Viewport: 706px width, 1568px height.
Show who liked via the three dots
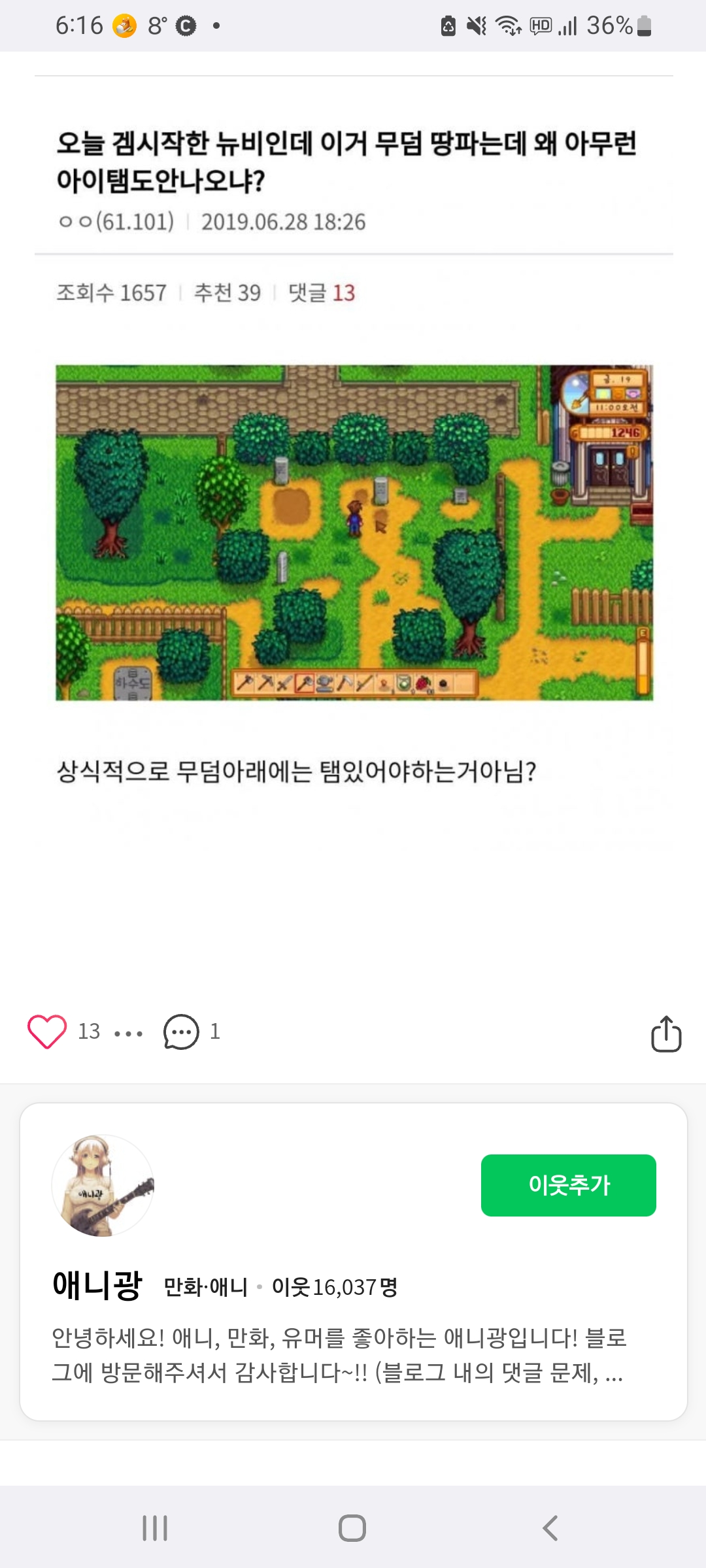pos(128,1034)
